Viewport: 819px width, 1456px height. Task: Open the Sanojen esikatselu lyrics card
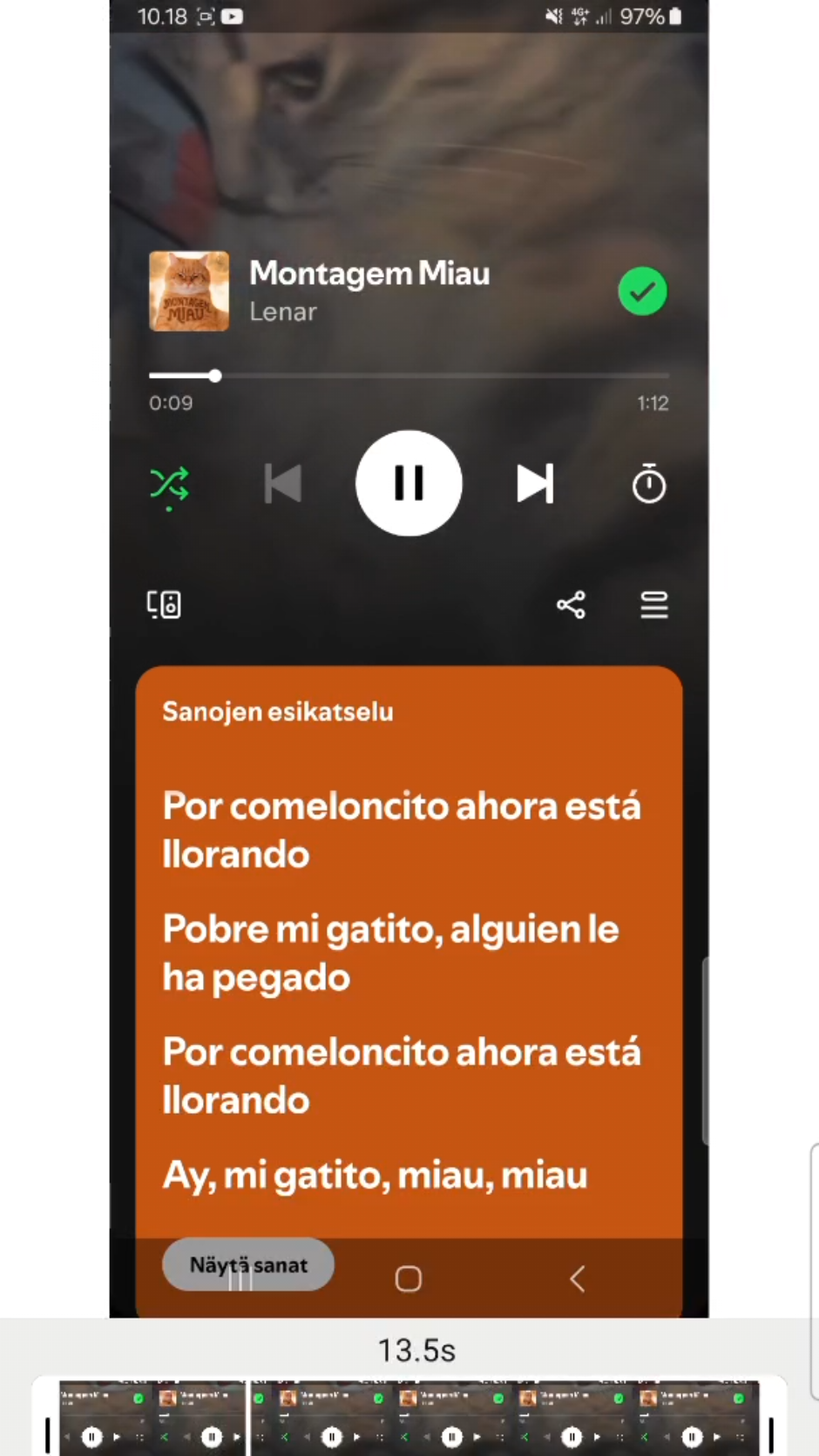point(409,958)
